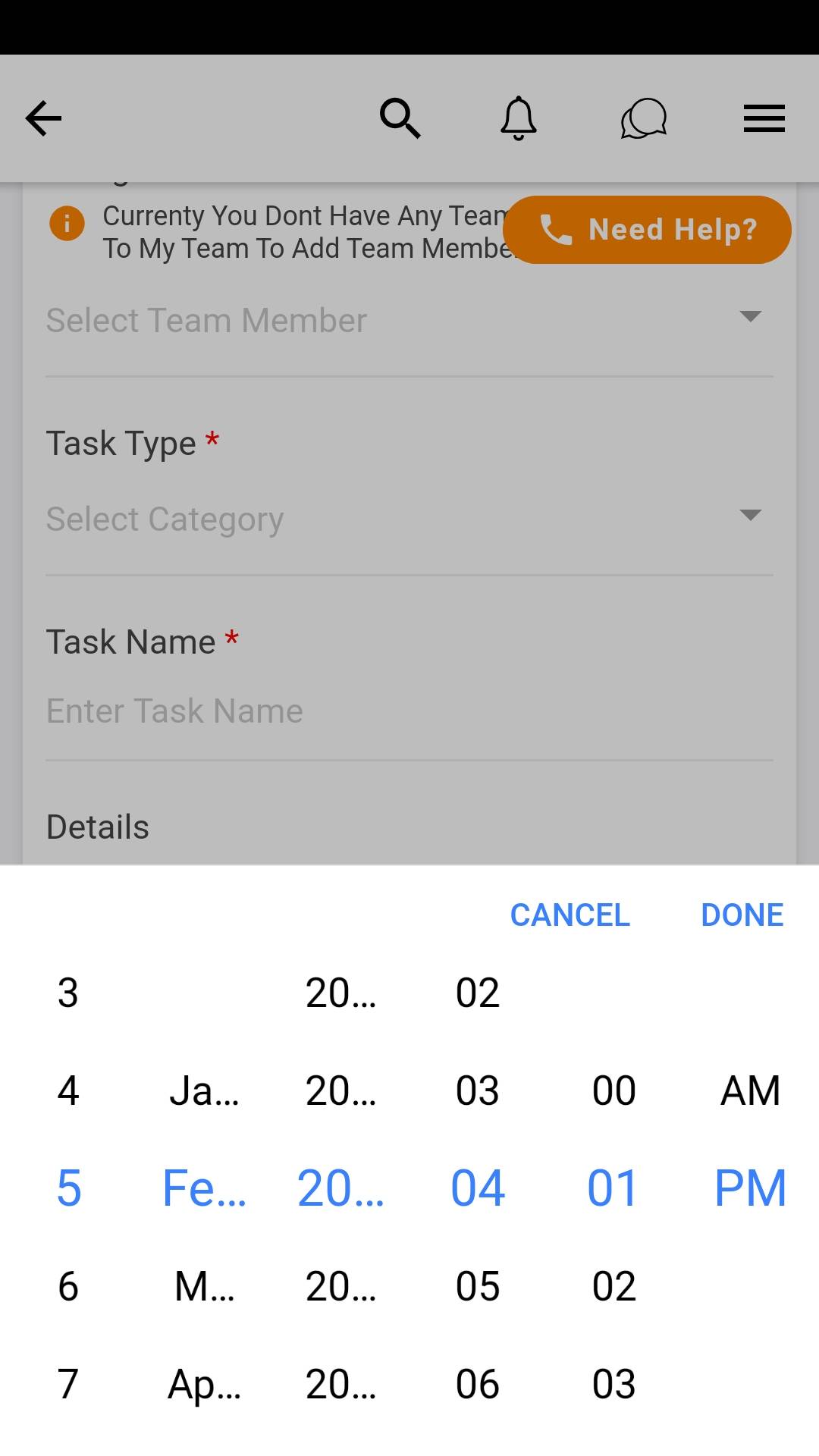Select hour 03 in the picker
This screenshot has height=1456, width=819.
pos(478,1090)
